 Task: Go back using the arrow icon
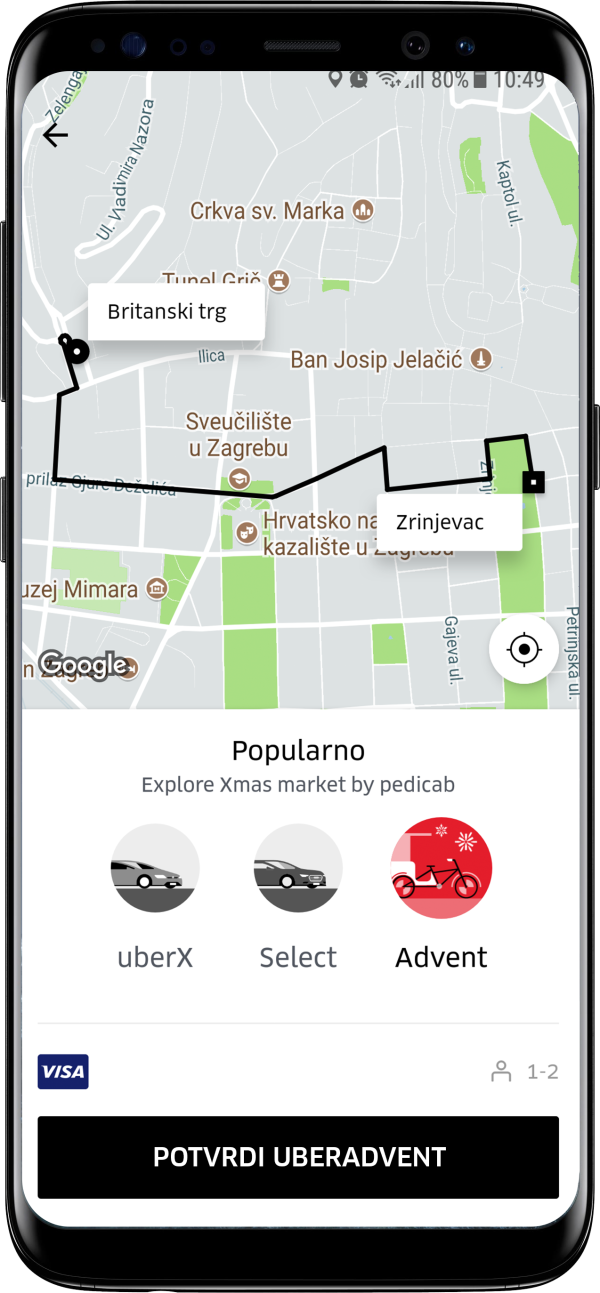point(56,135)
